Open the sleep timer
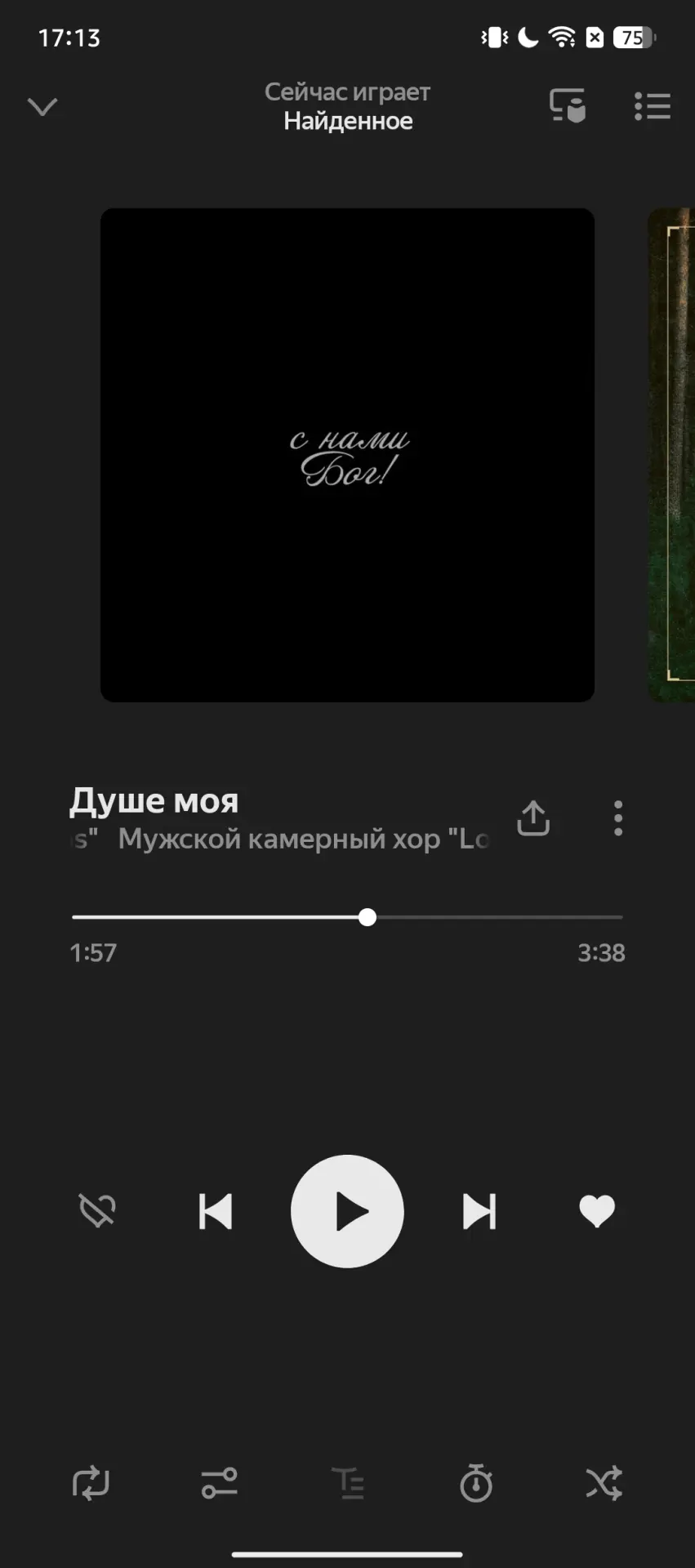The width and height of the screenshot is (695, 1568). [x=476, y=1482]
